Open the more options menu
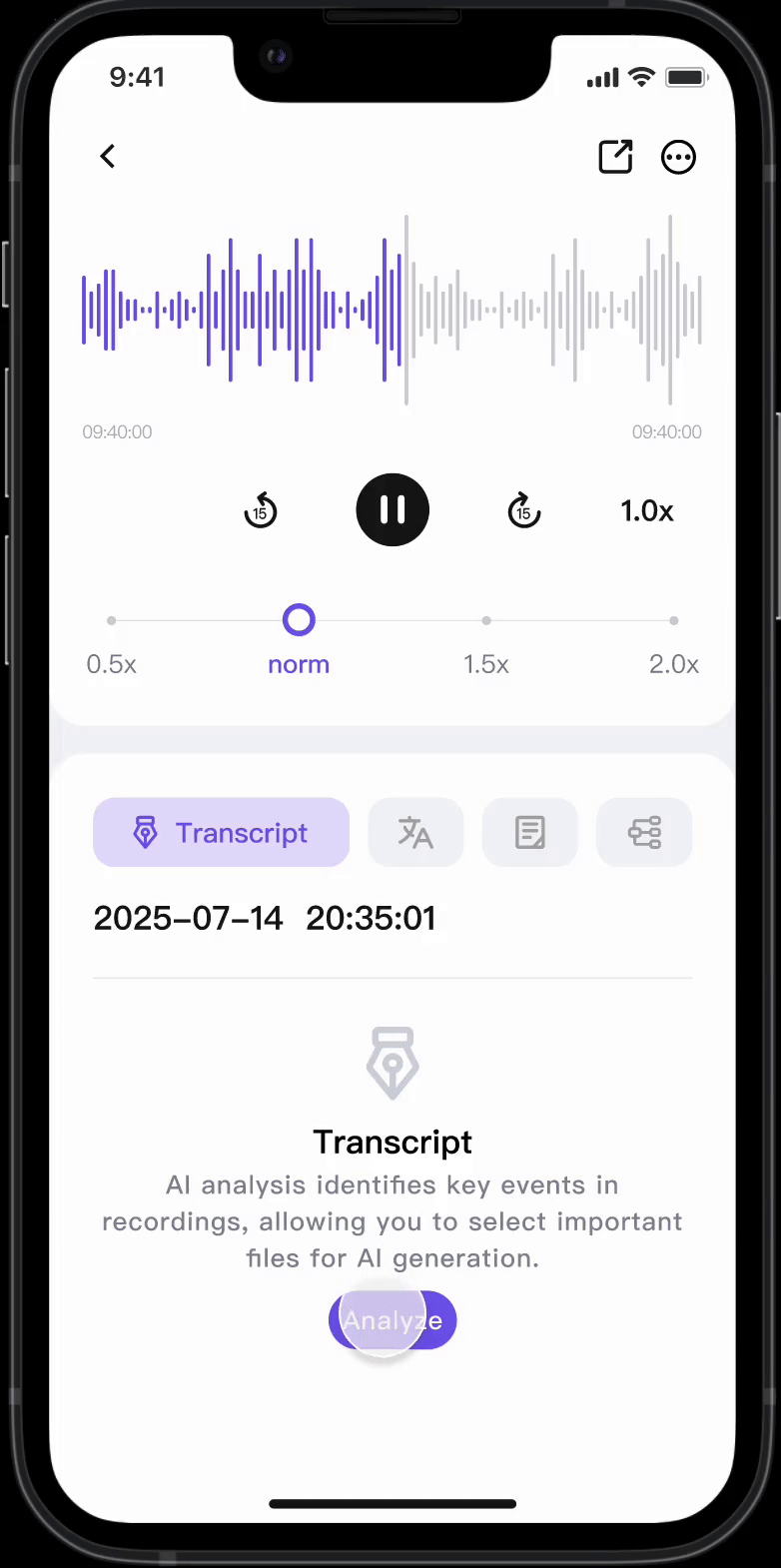 click(x=678, y=157)
